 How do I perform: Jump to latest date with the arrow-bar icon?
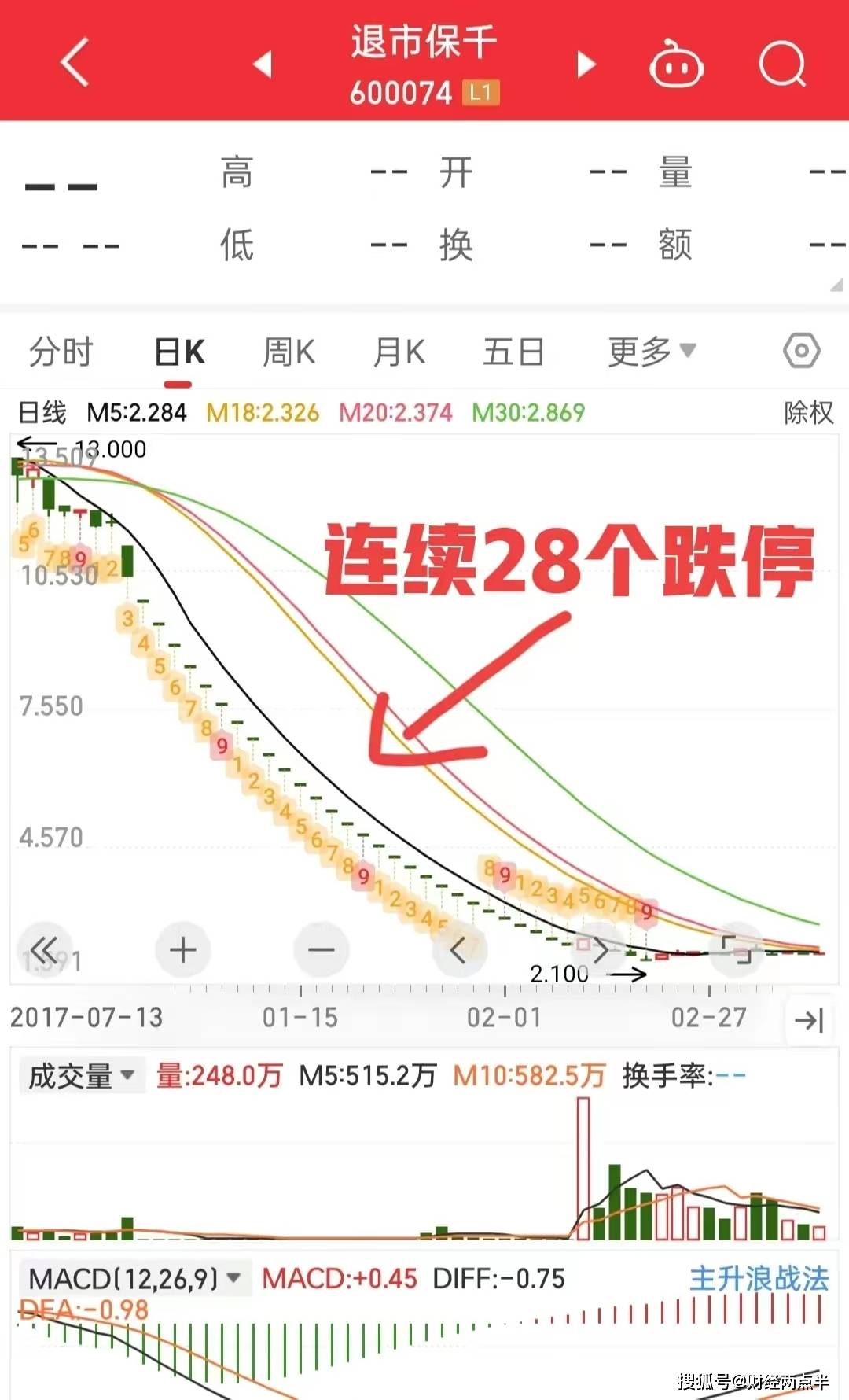pos(808,1018)
